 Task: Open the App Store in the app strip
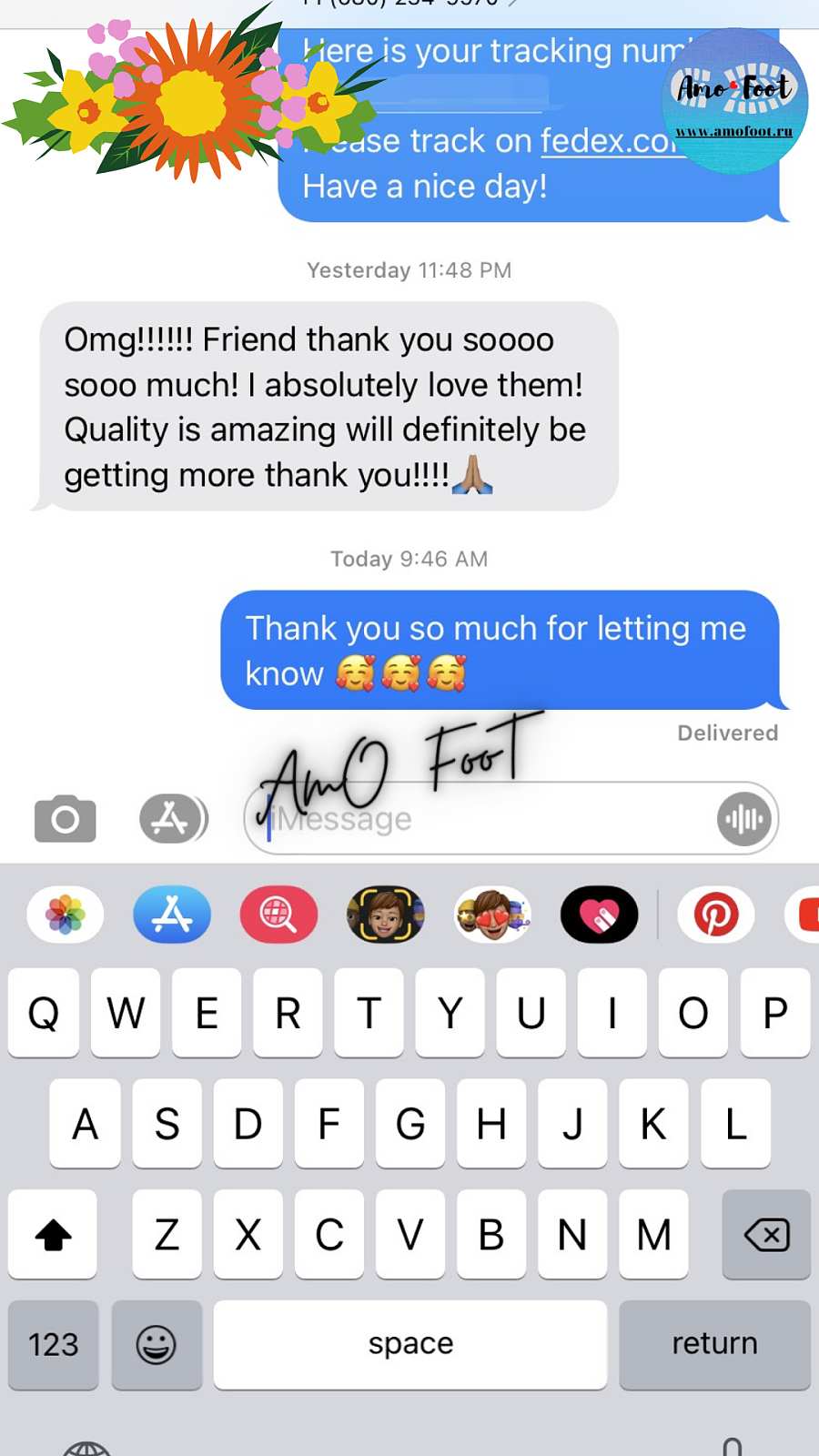coord(172,915)
